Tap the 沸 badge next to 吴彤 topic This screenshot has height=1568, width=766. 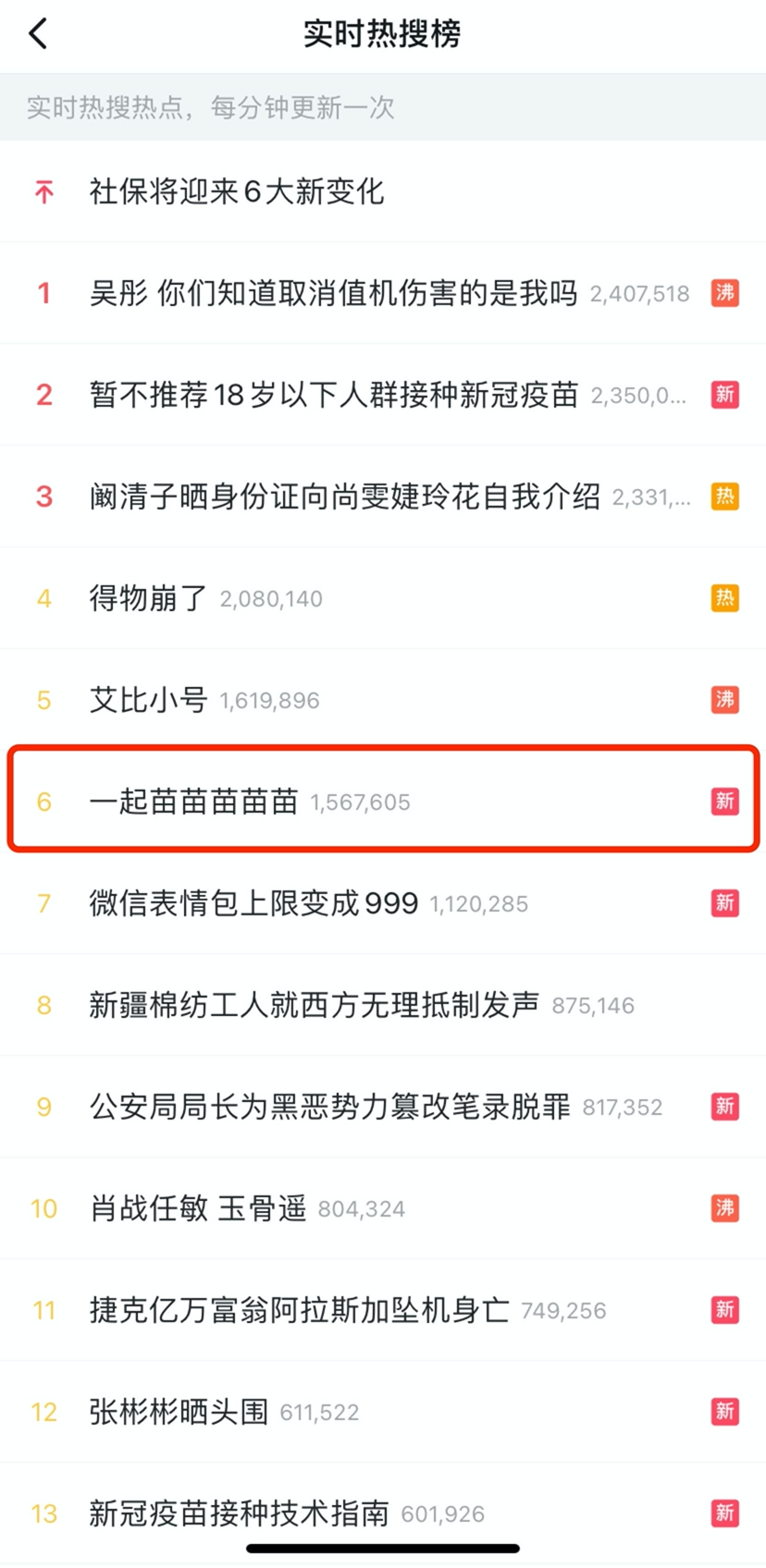726,293
